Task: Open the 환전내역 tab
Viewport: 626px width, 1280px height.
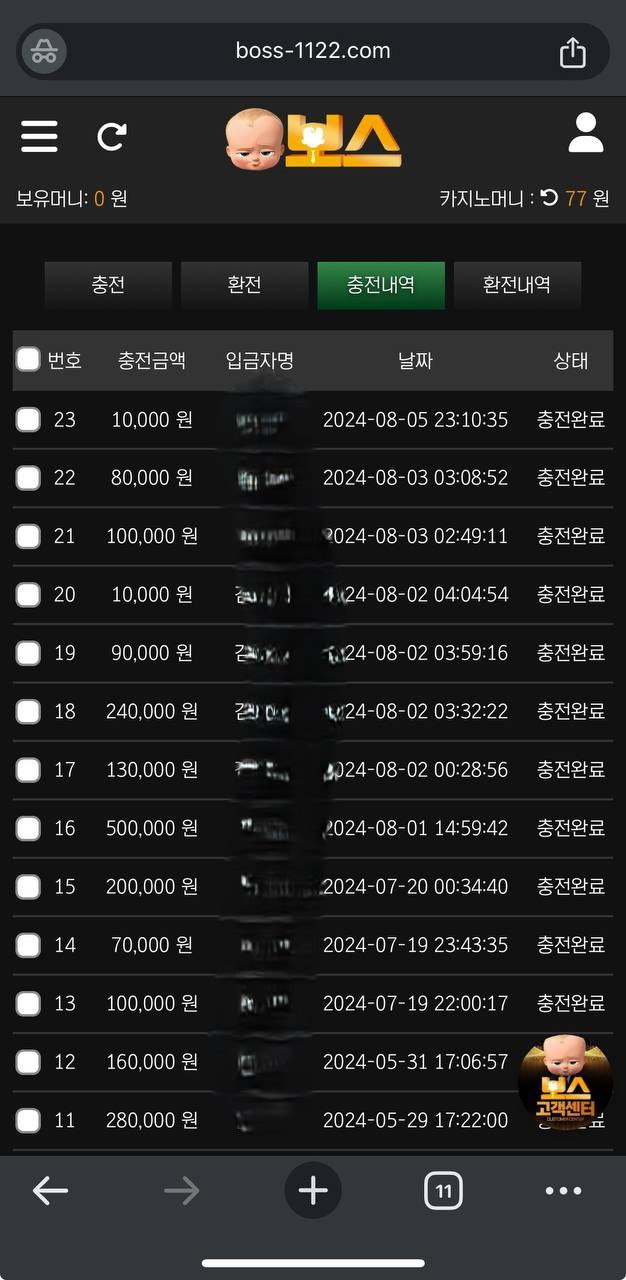Action: coord(517,285)
